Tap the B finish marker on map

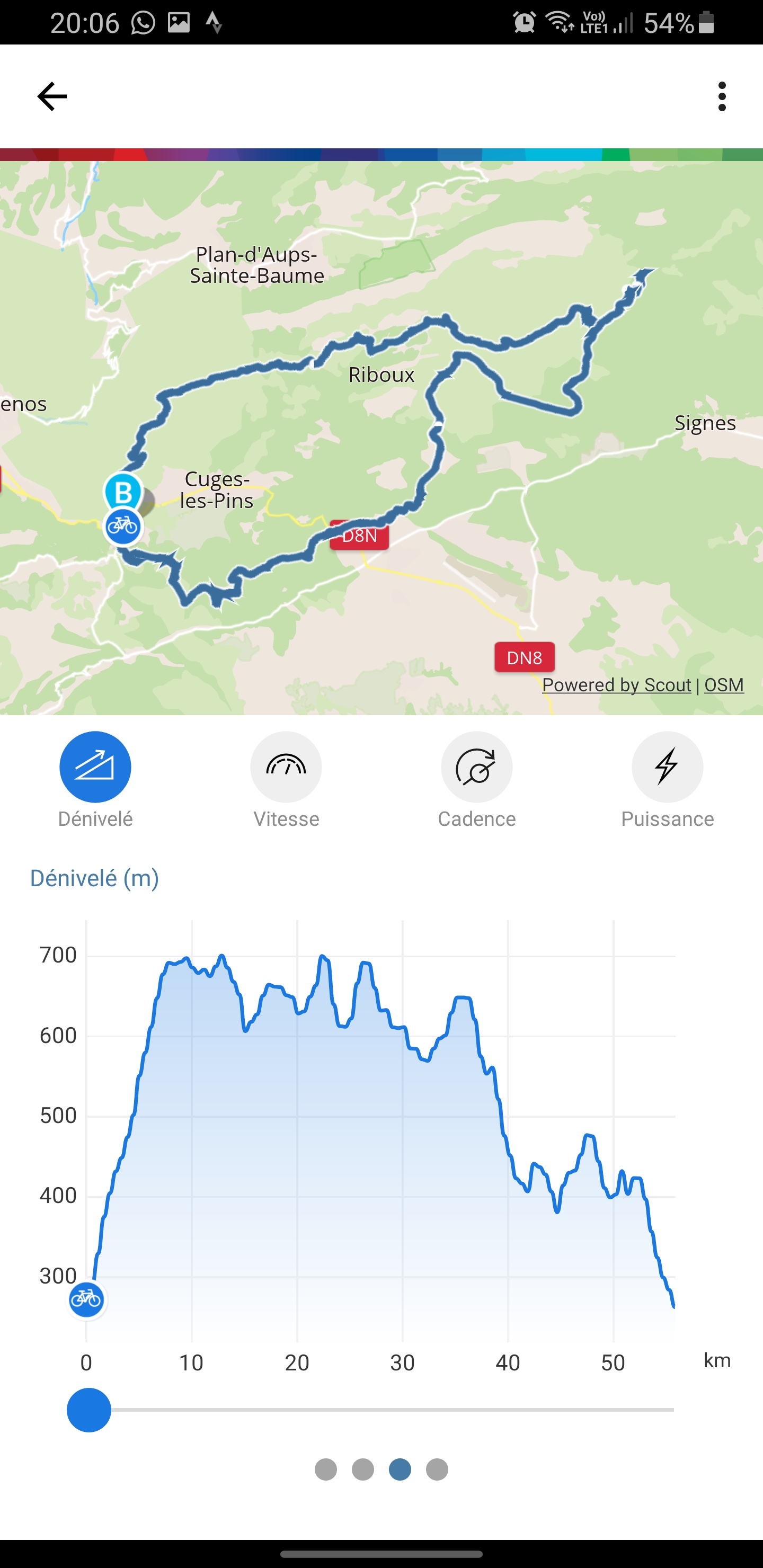click(x=123, y=491)
